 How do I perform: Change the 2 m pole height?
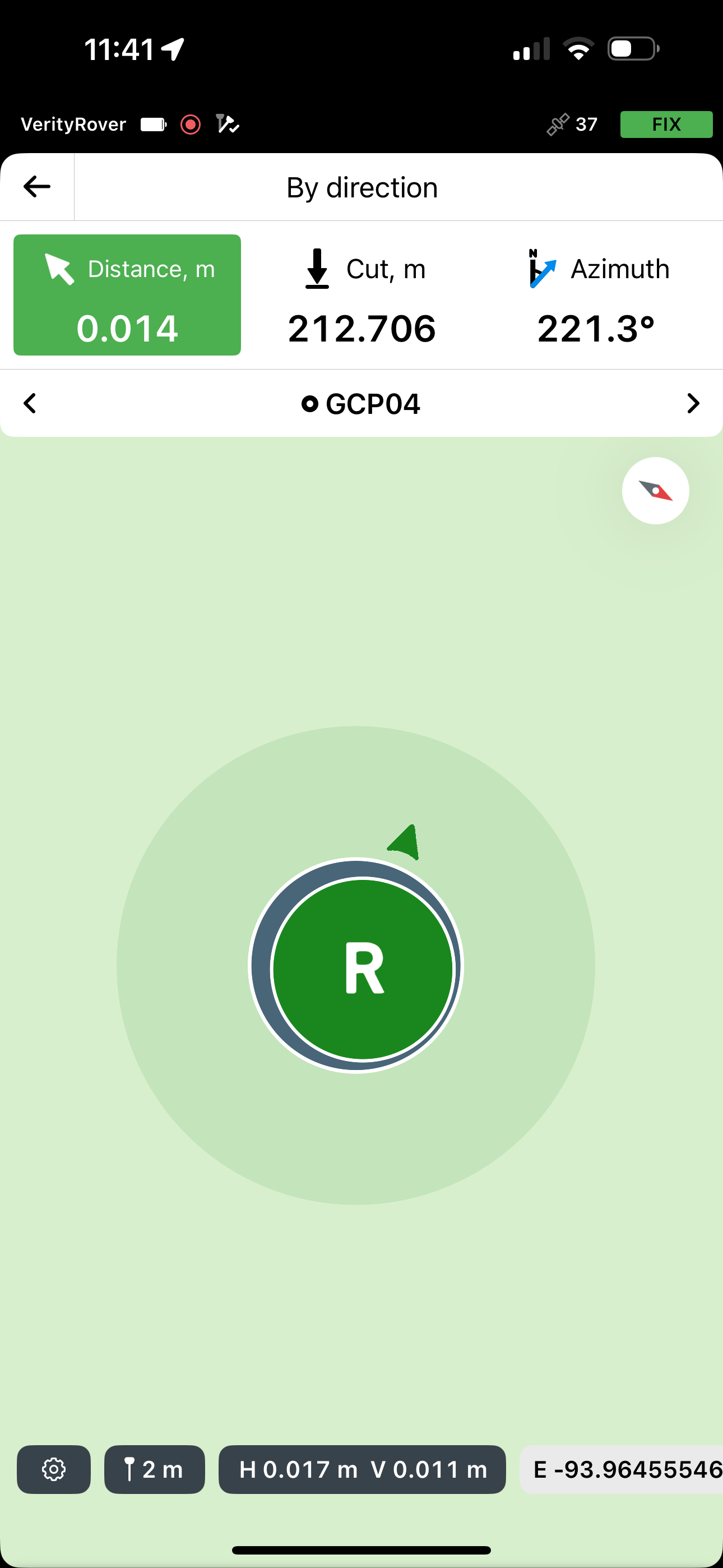(x=155, y=1469)
